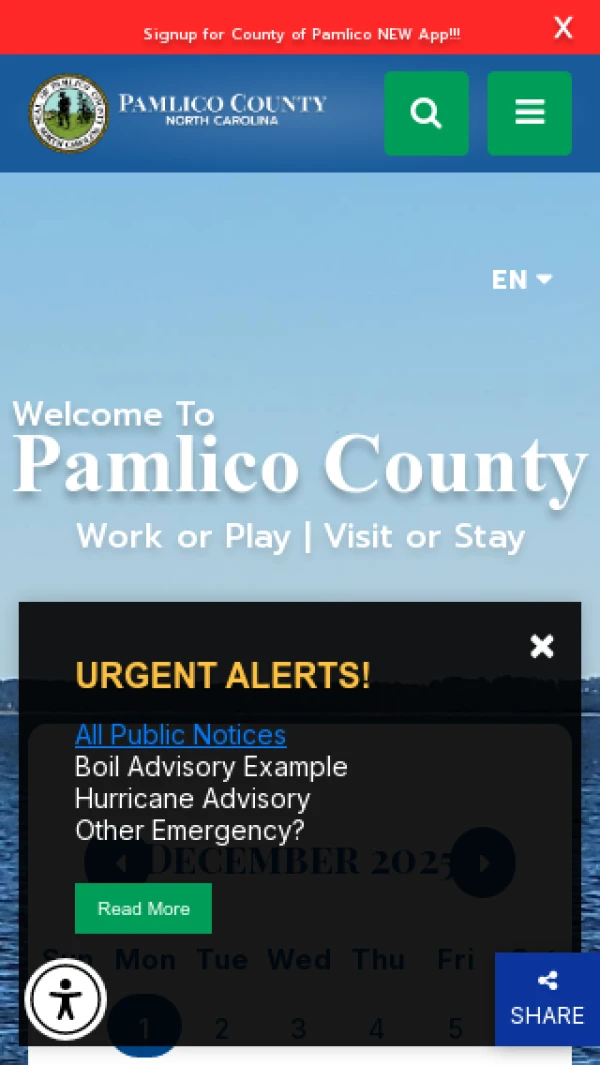
Task: Open the accessibility options widget
Action: coord(66,999)
